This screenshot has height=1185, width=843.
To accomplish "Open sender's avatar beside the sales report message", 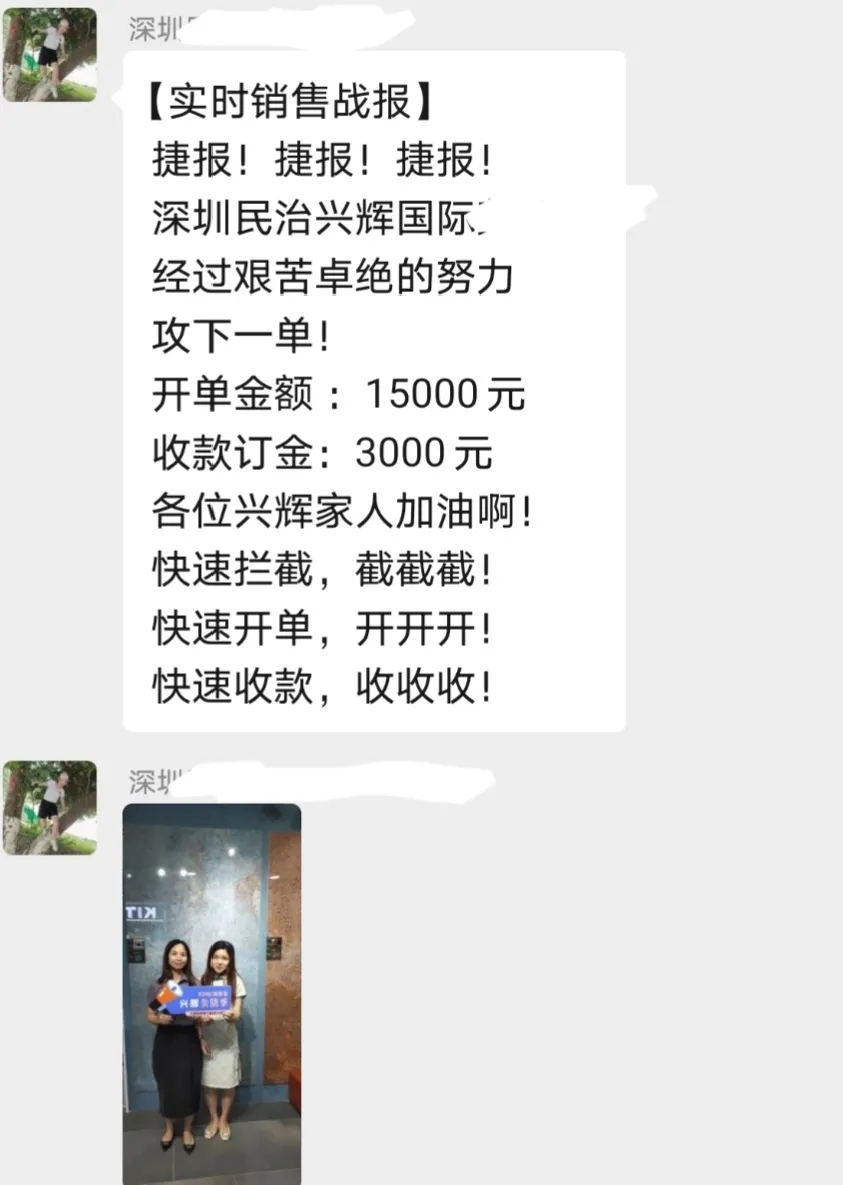I will pos(50,55).
